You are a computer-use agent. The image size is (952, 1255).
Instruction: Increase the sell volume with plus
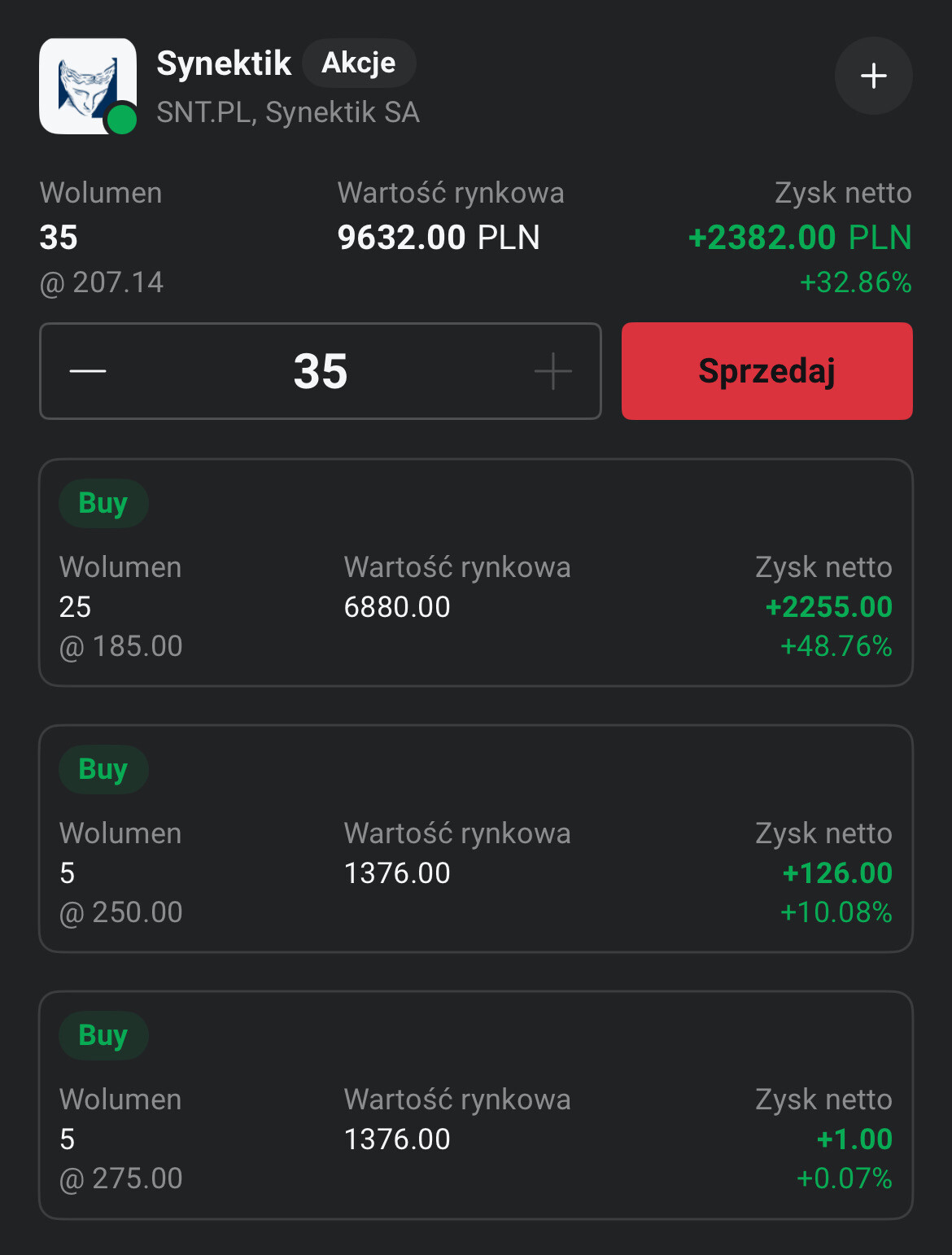click(x=553, y=371)
